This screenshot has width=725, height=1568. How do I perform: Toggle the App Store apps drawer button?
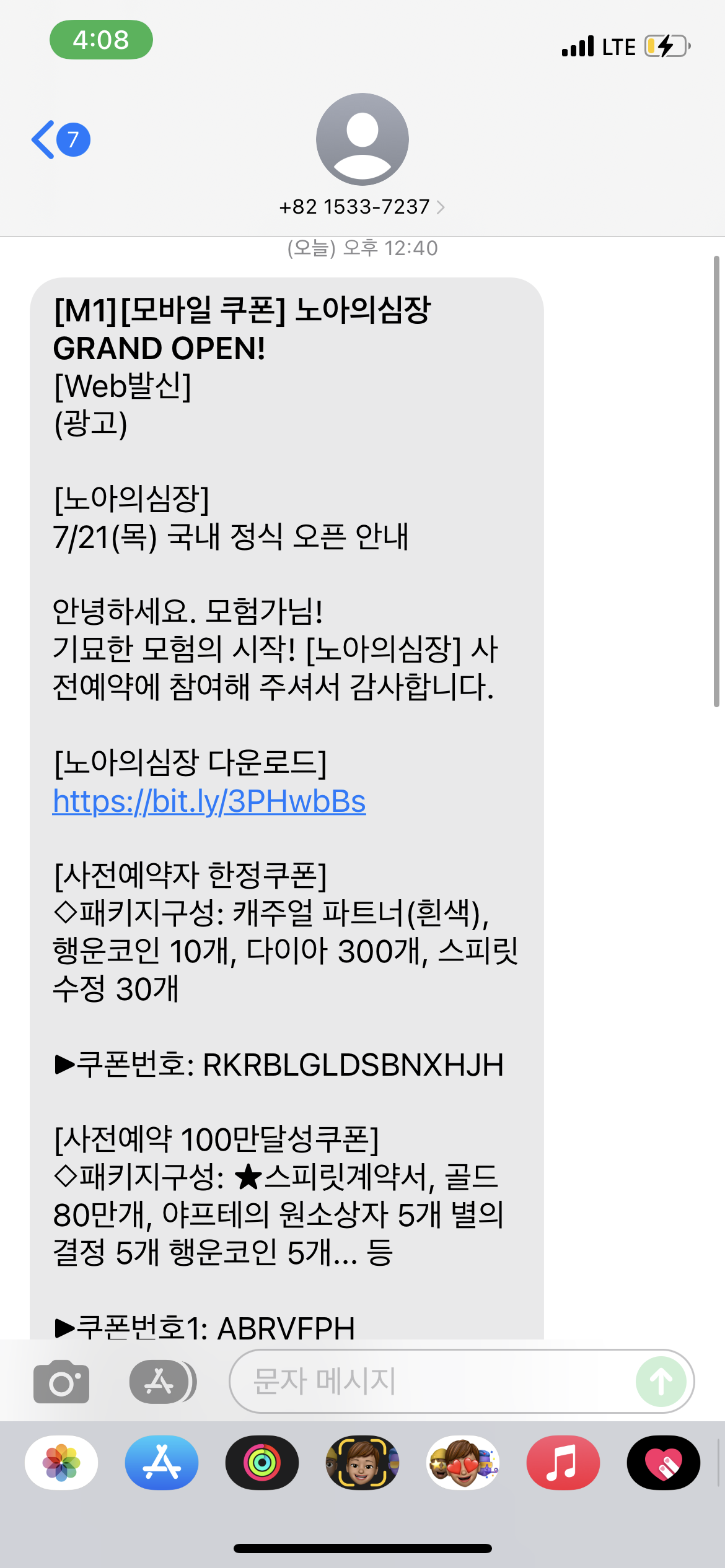pos(163,1382)
